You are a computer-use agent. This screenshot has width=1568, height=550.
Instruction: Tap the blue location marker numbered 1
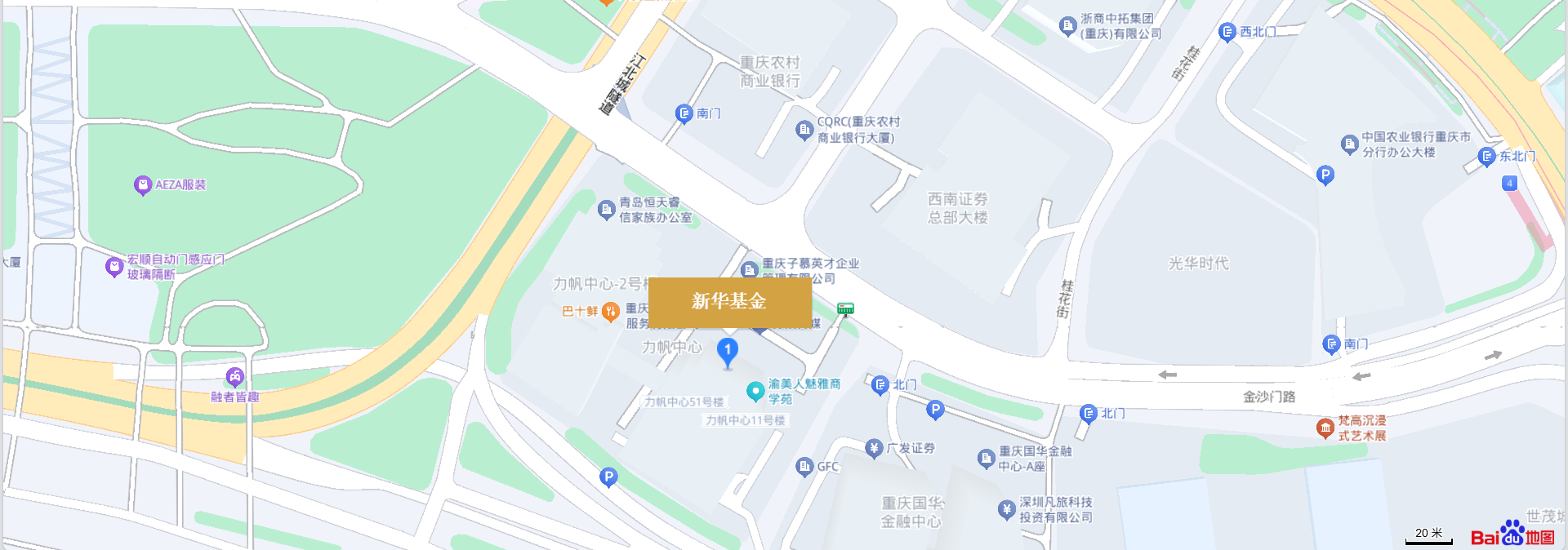coord(728,352)
